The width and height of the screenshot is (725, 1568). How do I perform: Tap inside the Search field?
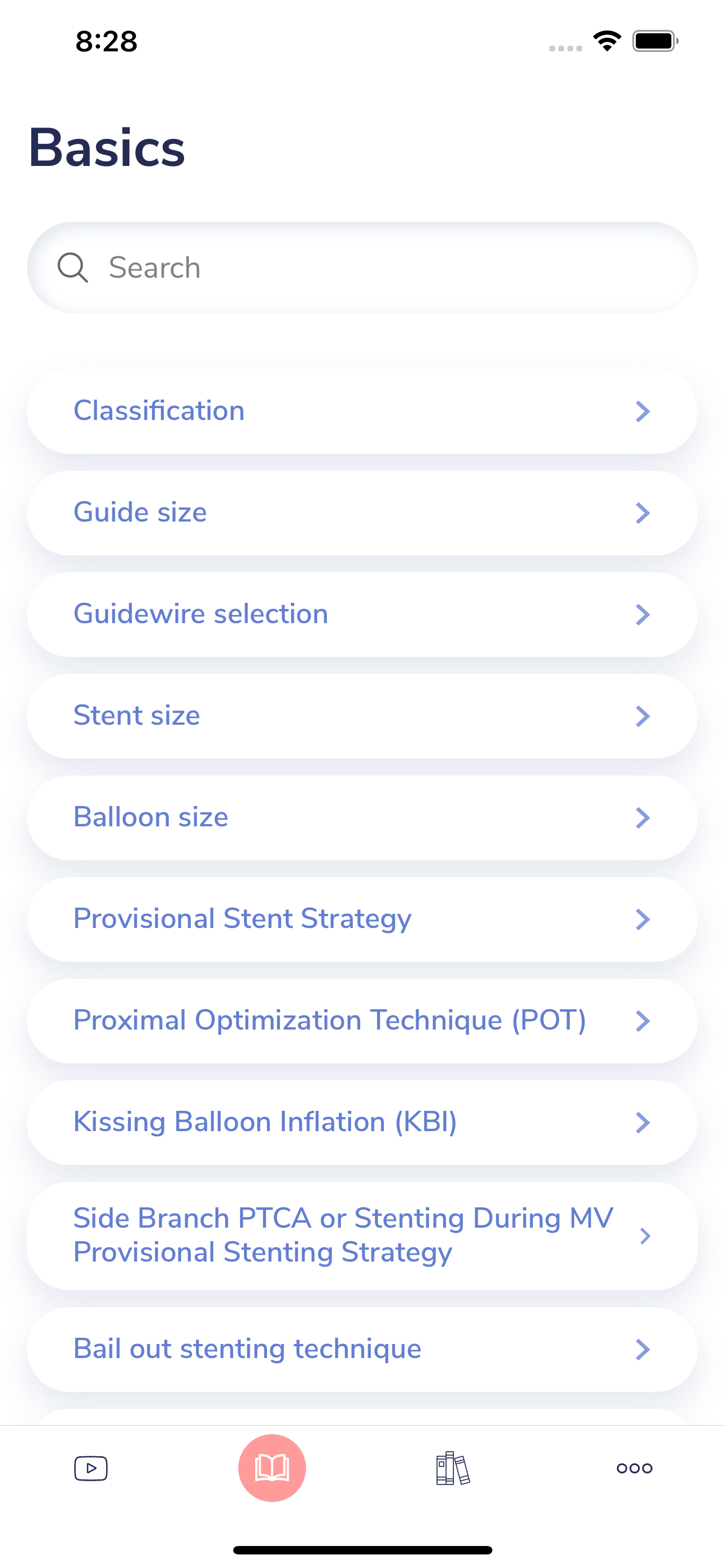(x=362, y=268)
